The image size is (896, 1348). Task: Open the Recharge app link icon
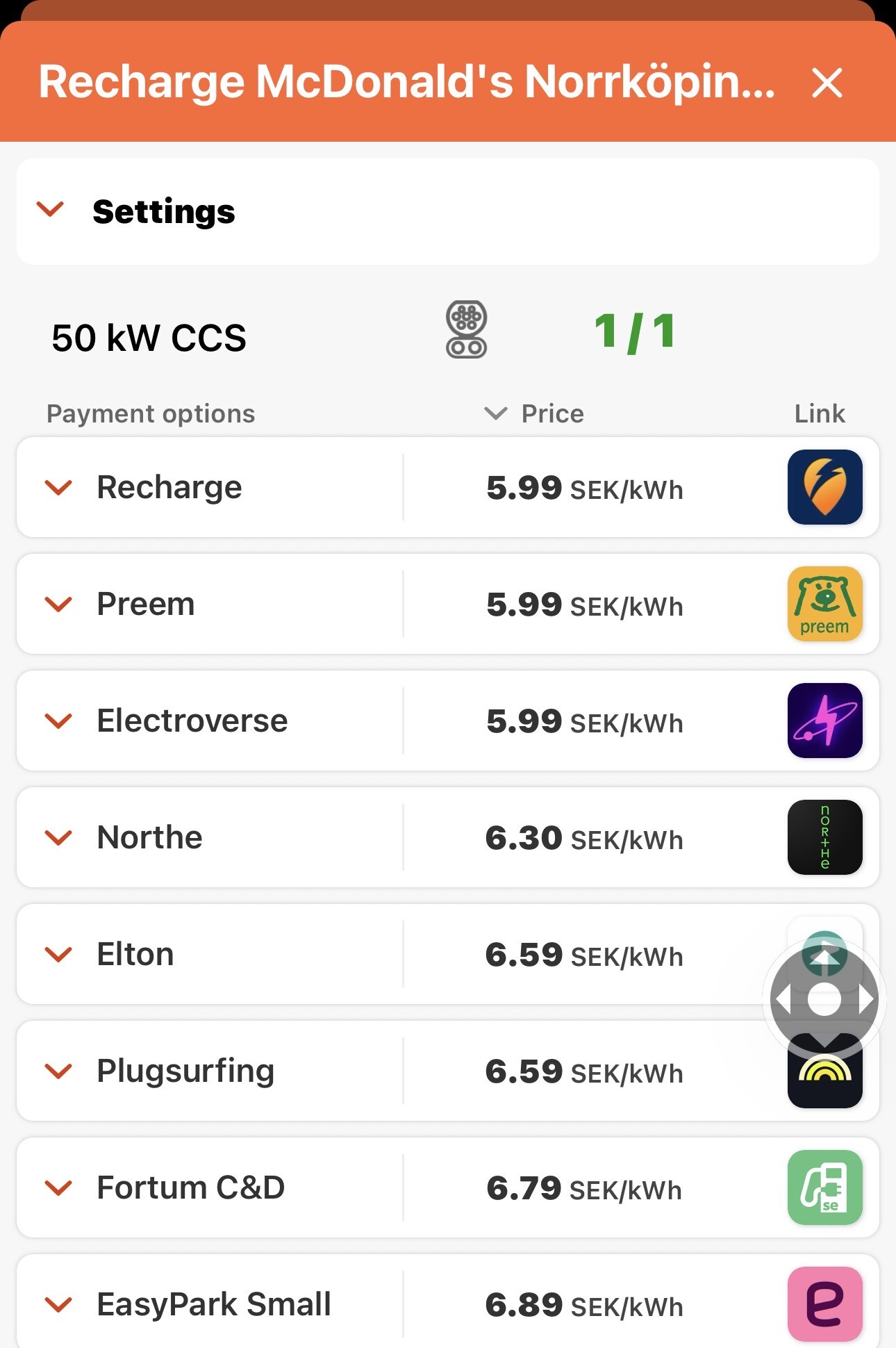(x=824, y=487)
